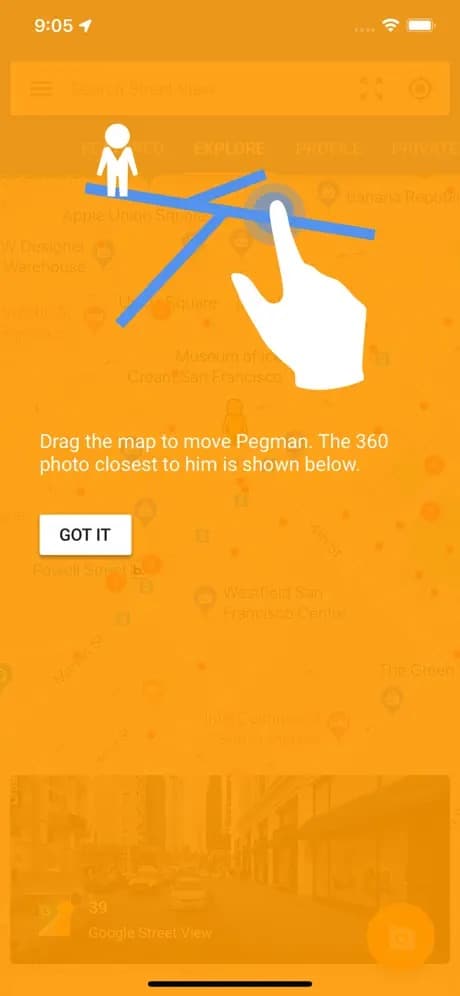Viewport: 460px width, 996px height.
Task: Dismiss the tutorial with GOT IT
Action: pos(86,535)
